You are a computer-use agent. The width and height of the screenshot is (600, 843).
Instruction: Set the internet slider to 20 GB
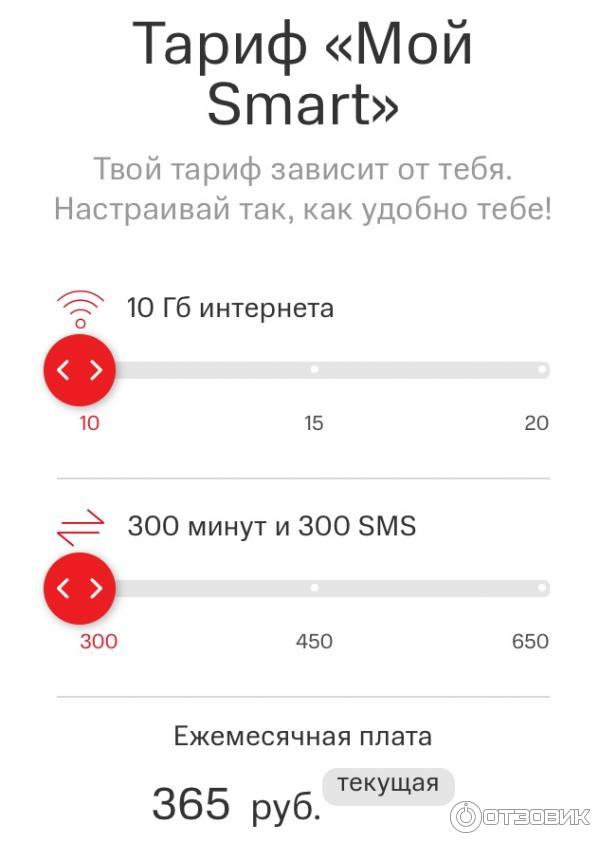(541, 370)
